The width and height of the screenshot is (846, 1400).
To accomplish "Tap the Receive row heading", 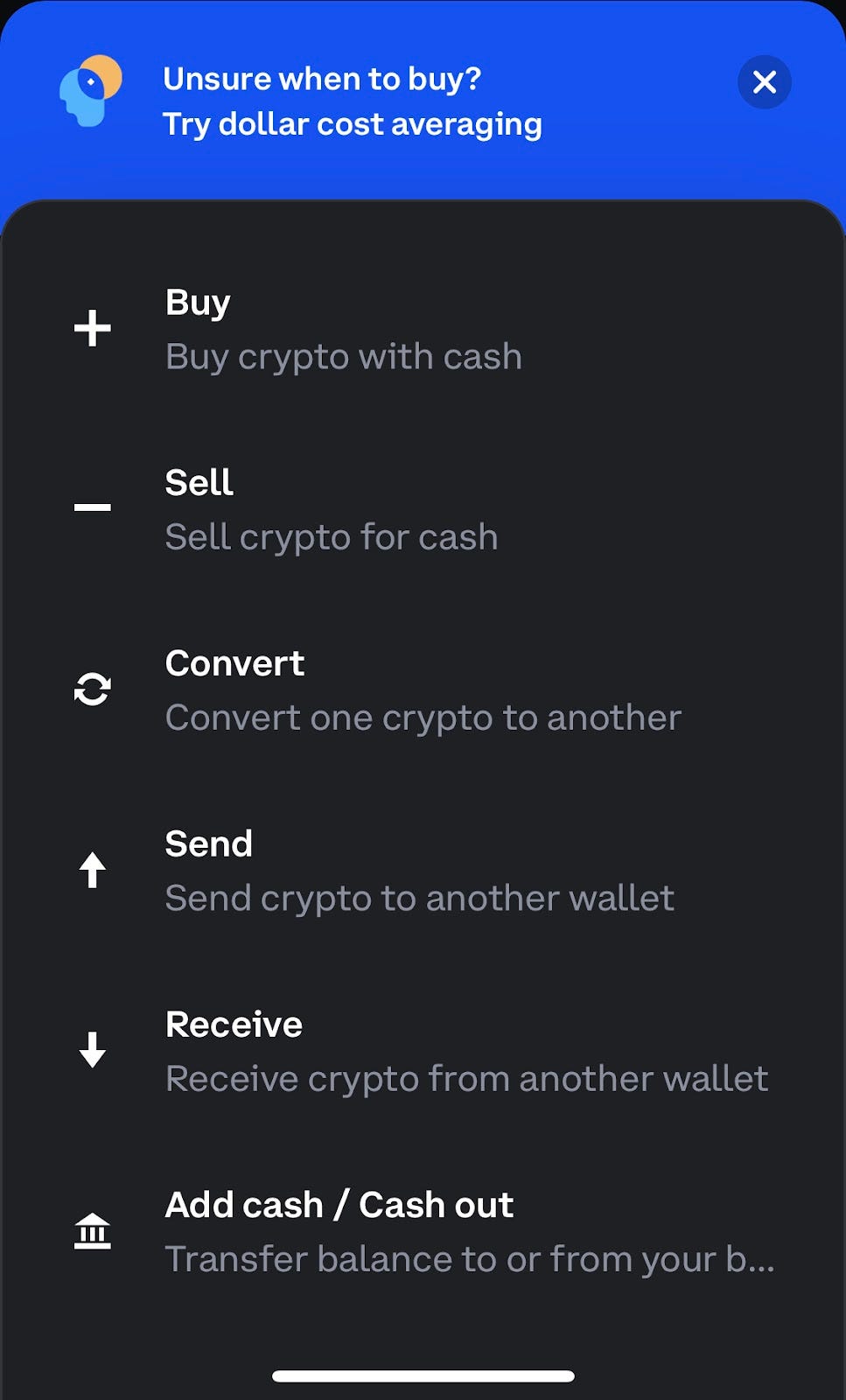I will coord(233,1024).
